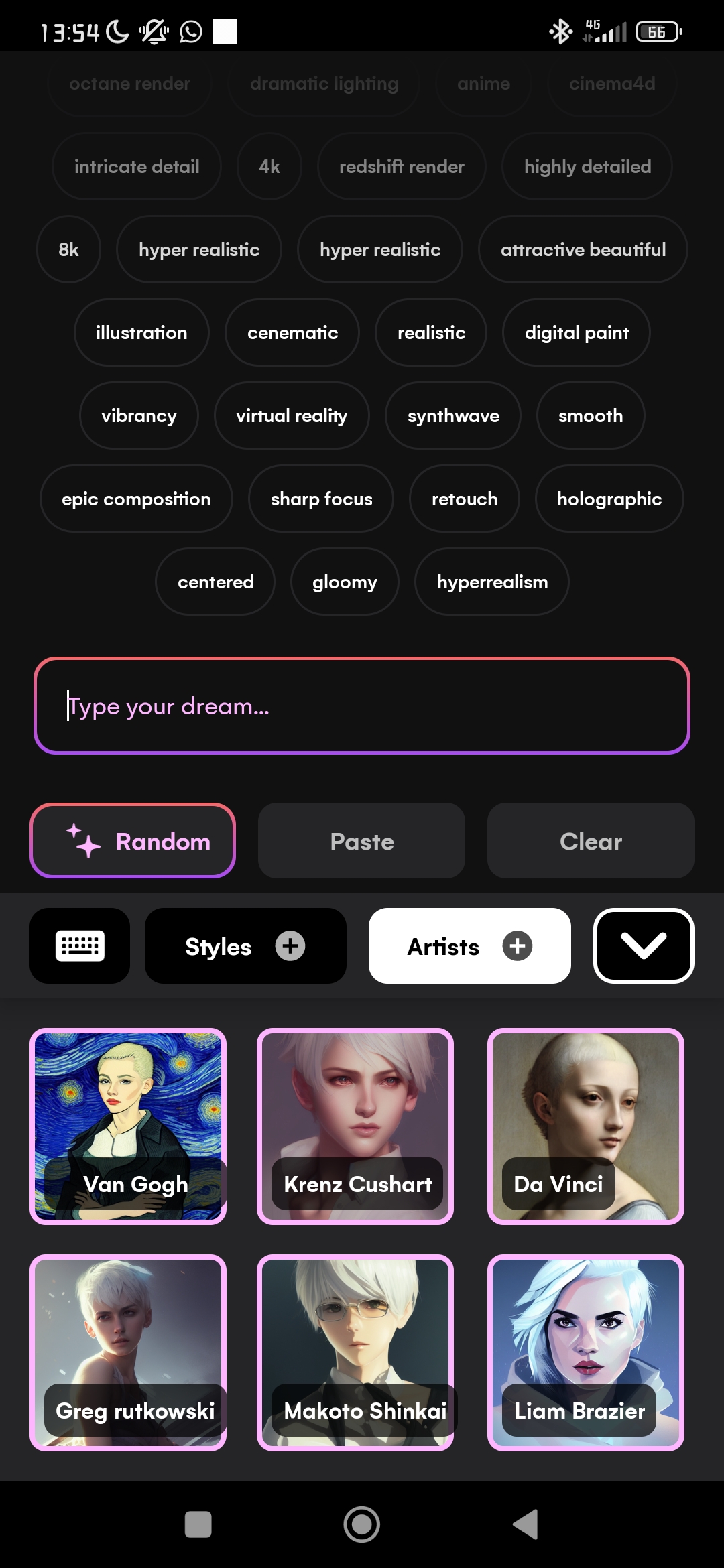This screenshot has height=1568, width=724.
Task: Collapse the panel with the chevron button
Action: point(644,946)
